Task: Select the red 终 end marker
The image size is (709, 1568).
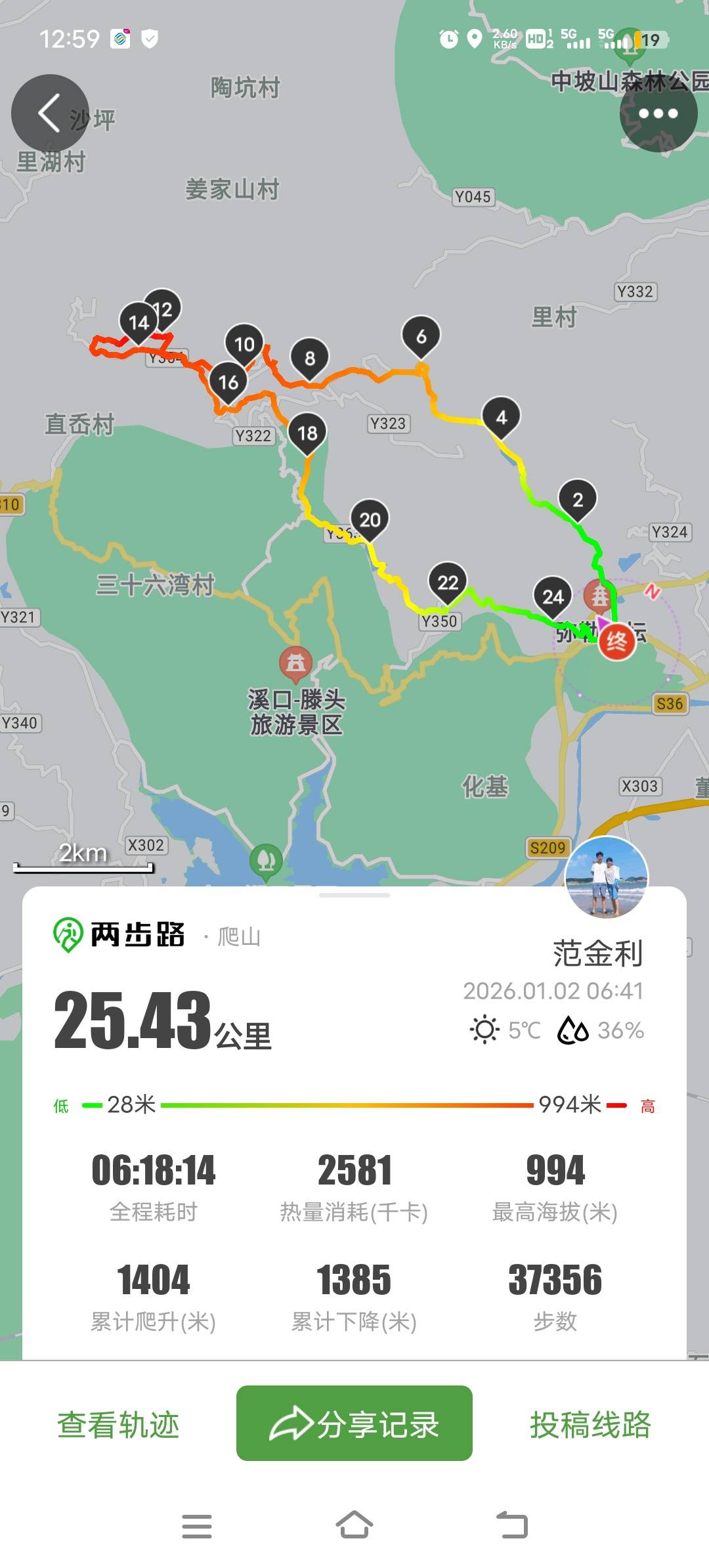Action: point(616,641)
